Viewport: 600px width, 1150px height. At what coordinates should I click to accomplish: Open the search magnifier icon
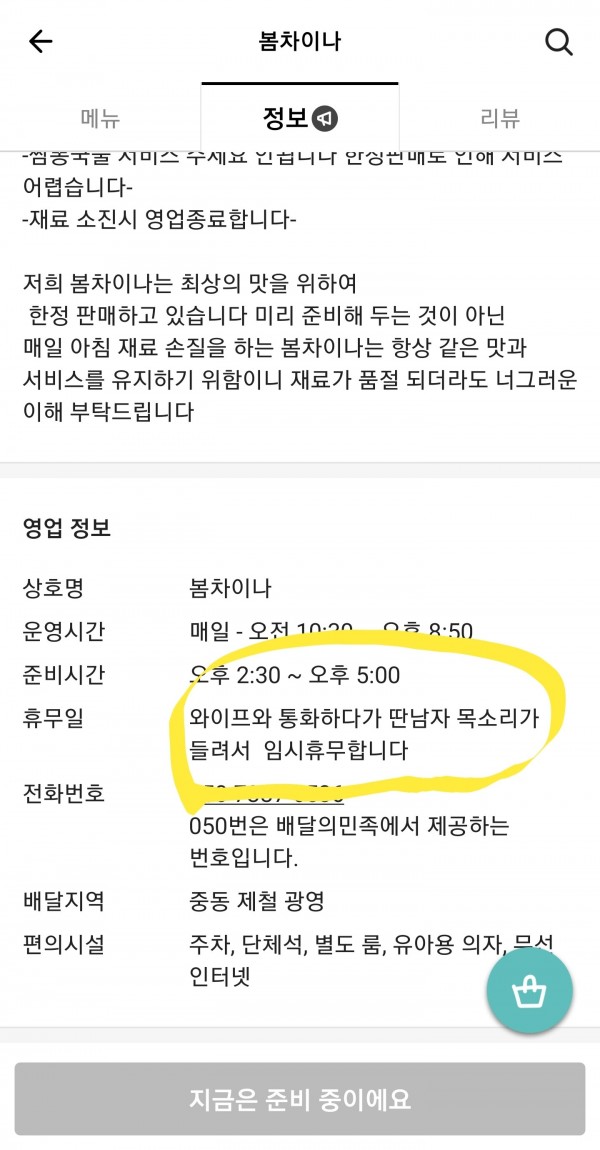coord(558,42)
